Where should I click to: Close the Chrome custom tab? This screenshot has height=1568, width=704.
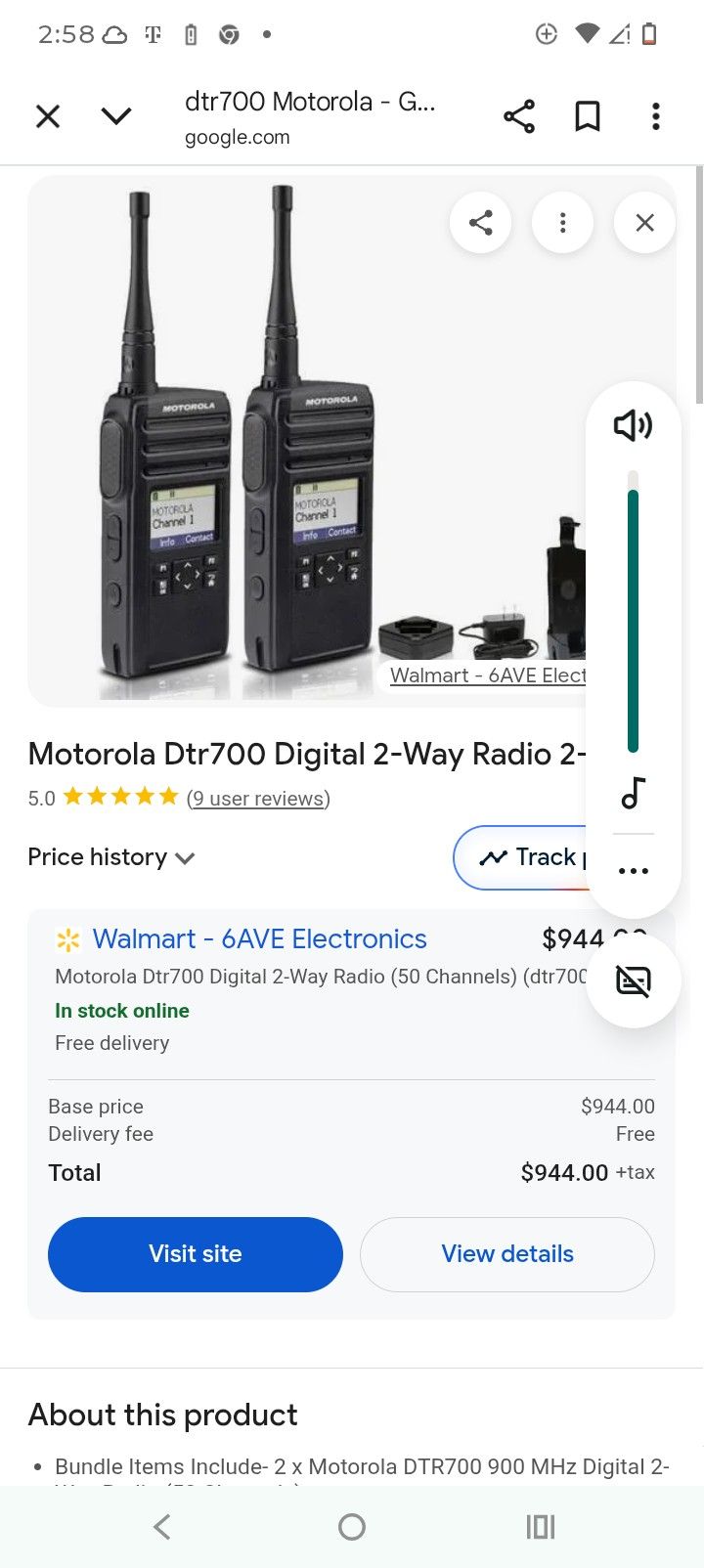click(48, 116)
